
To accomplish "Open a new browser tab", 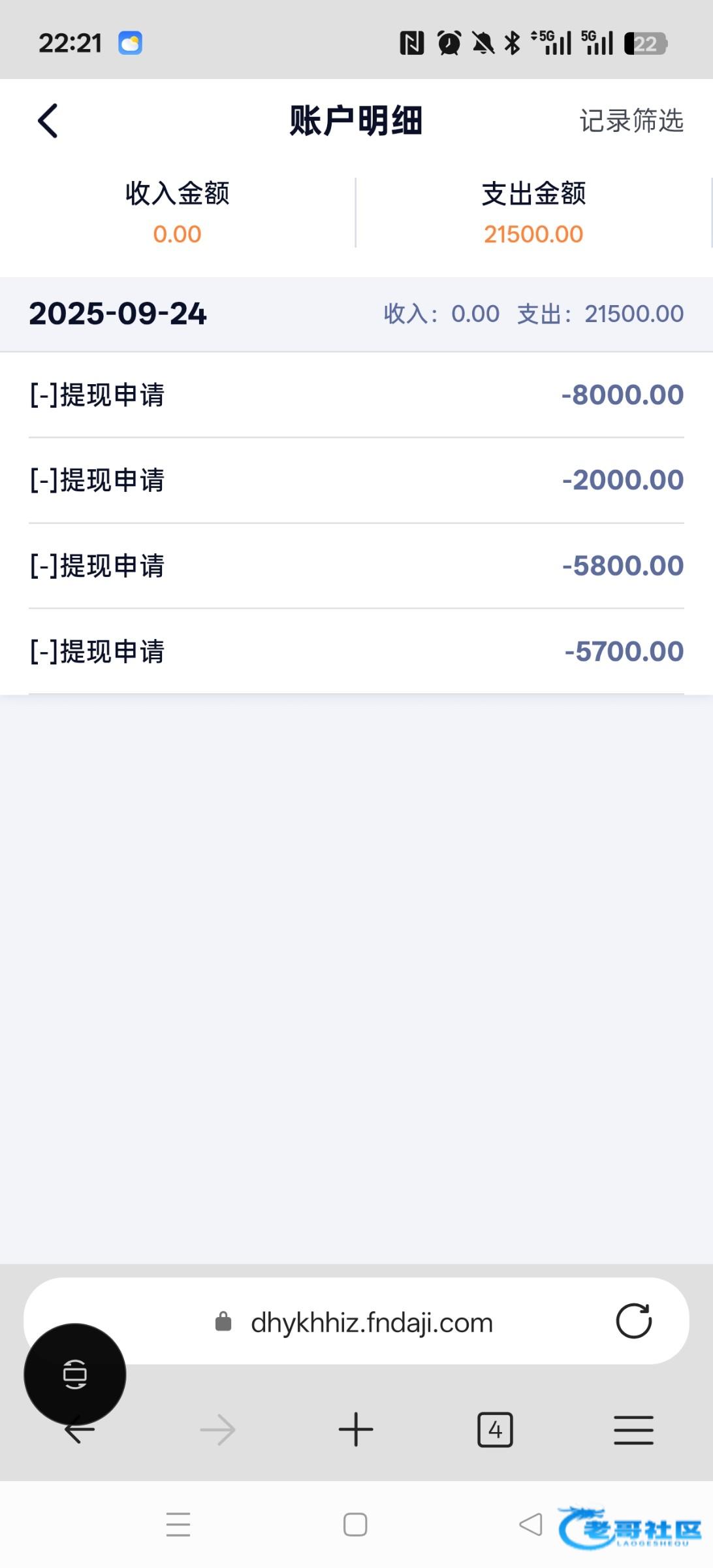I will click(356, 1429).
